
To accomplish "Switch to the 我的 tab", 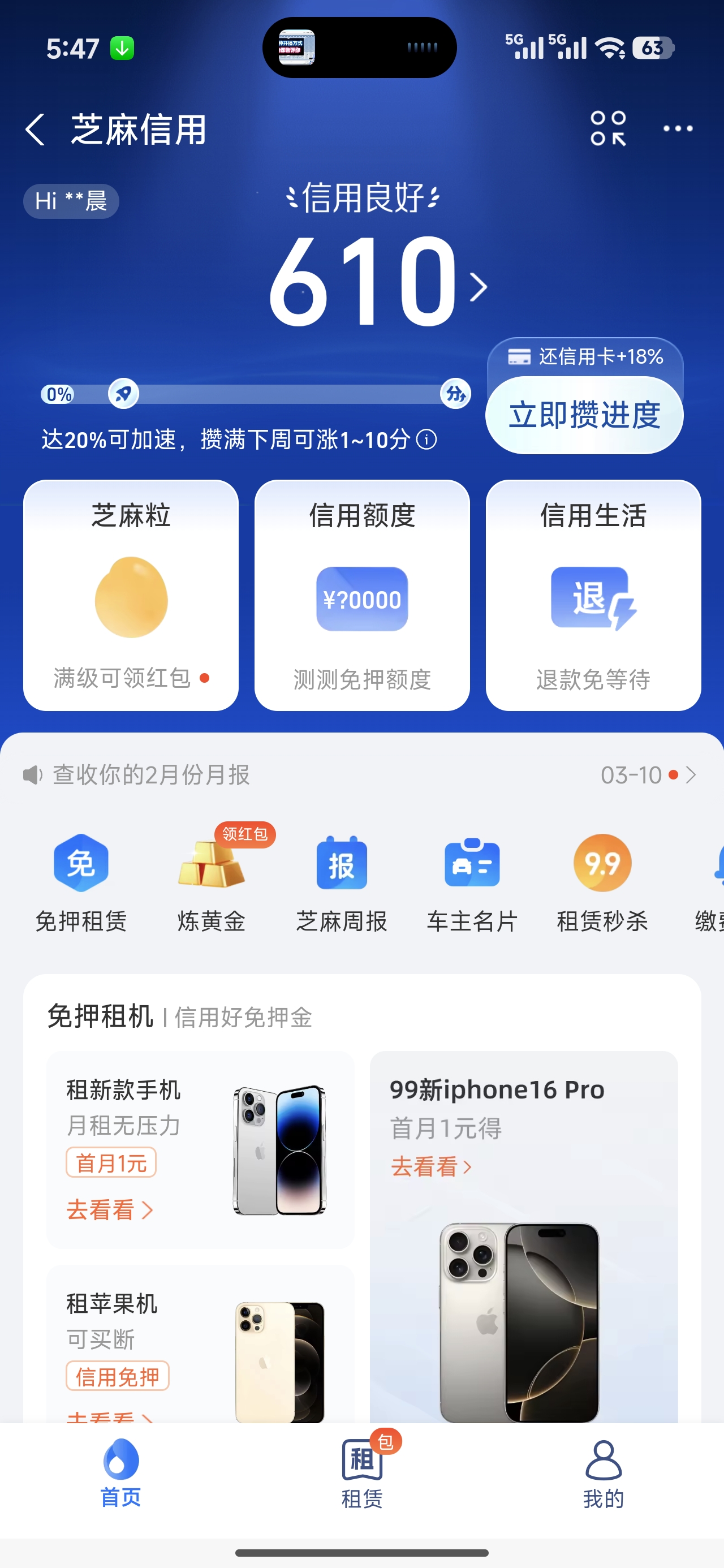I will (x=604, y=1468).
